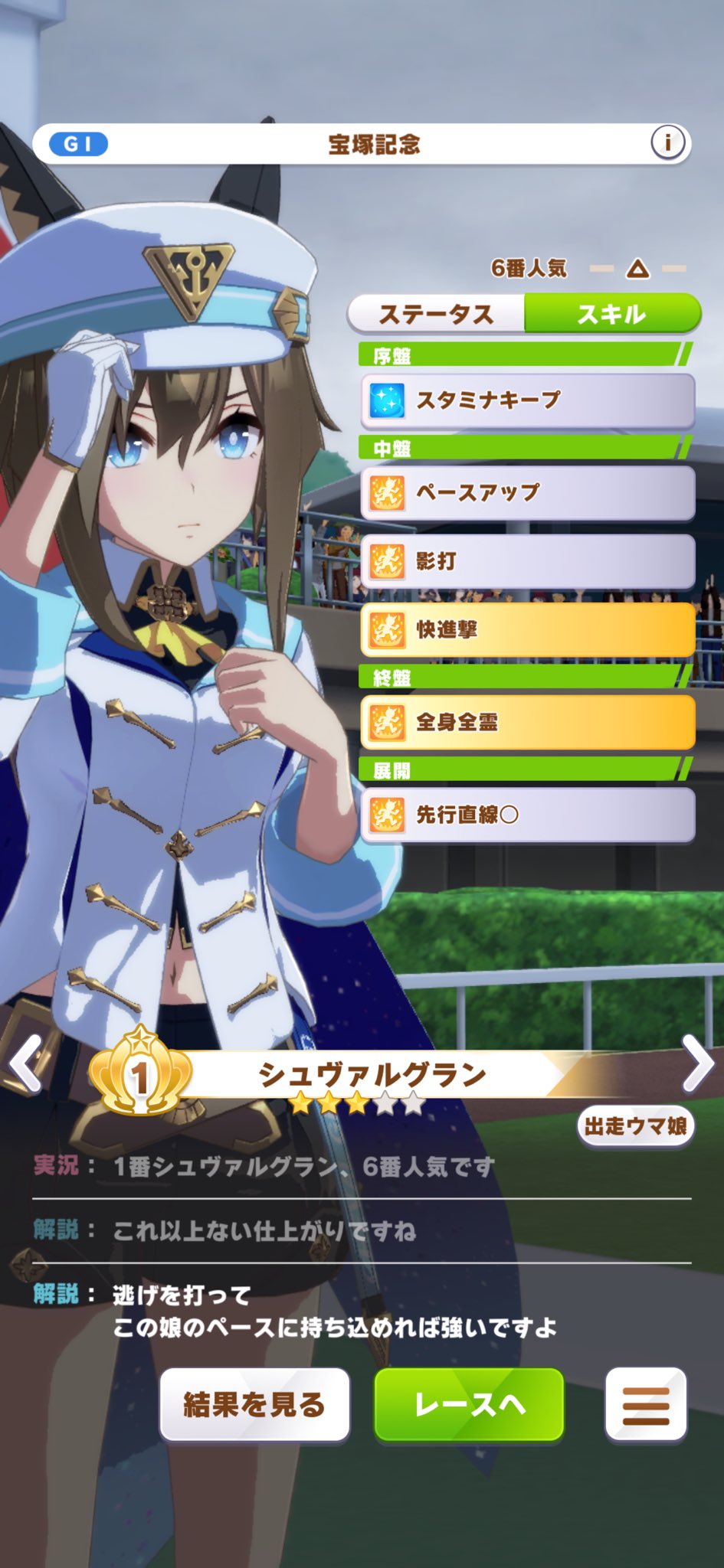Screen dimensions: 724x1568
Task: View the ペースアップ skill
Action: click(527, 492)
